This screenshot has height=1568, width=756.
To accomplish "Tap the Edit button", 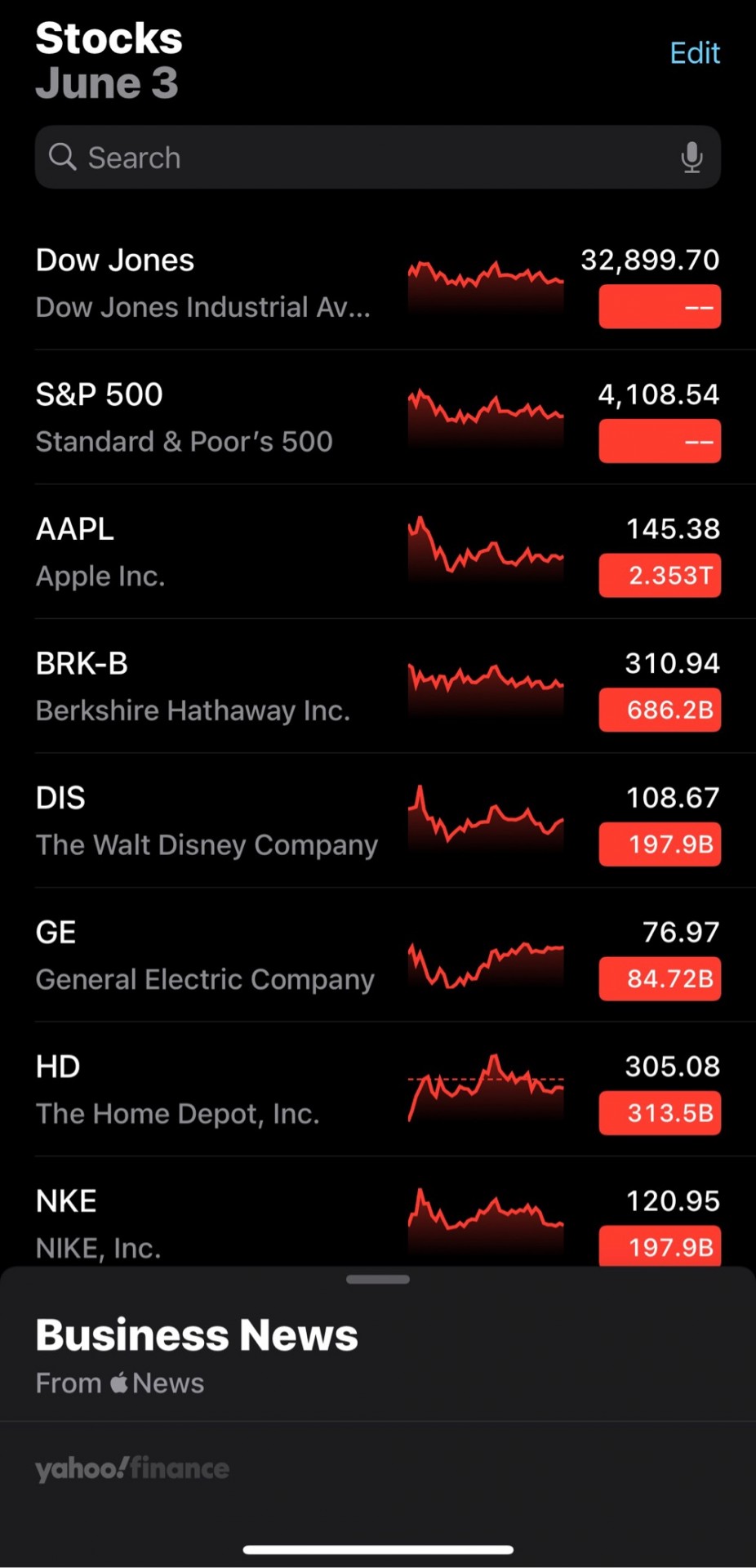I will point(695,53).
